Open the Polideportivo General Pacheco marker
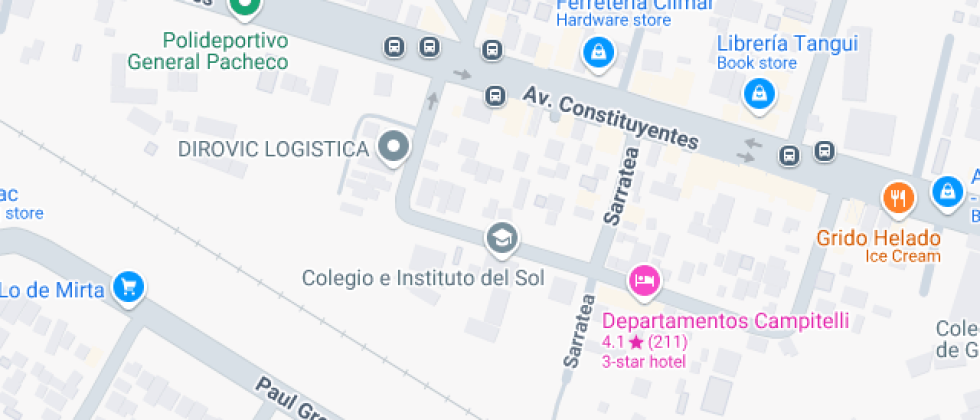Image resolution: width=980 pixels, height=420 pixels. point(243,8)
